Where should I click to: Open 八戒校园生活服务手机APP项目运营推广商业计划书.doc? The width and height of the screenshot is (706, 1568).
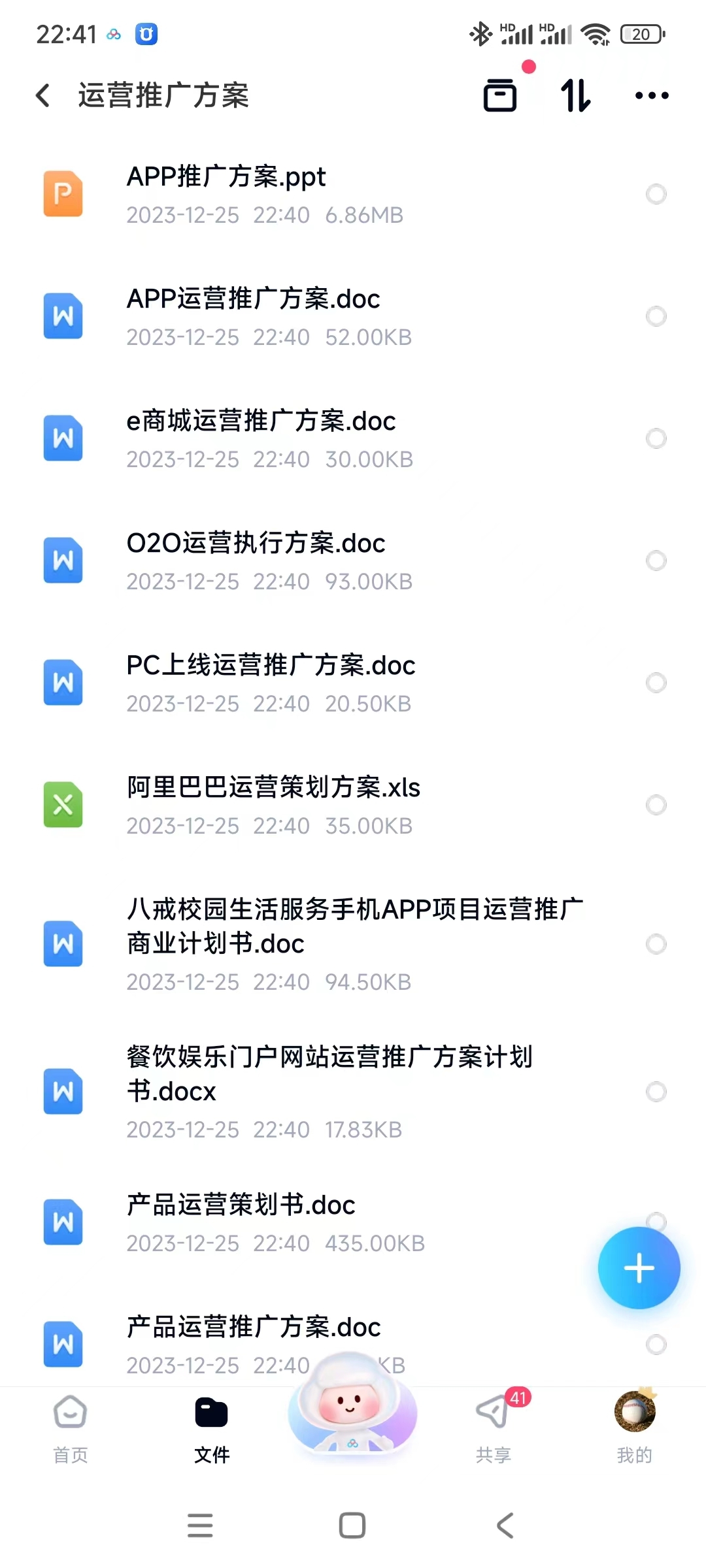[x=353, y=944]
